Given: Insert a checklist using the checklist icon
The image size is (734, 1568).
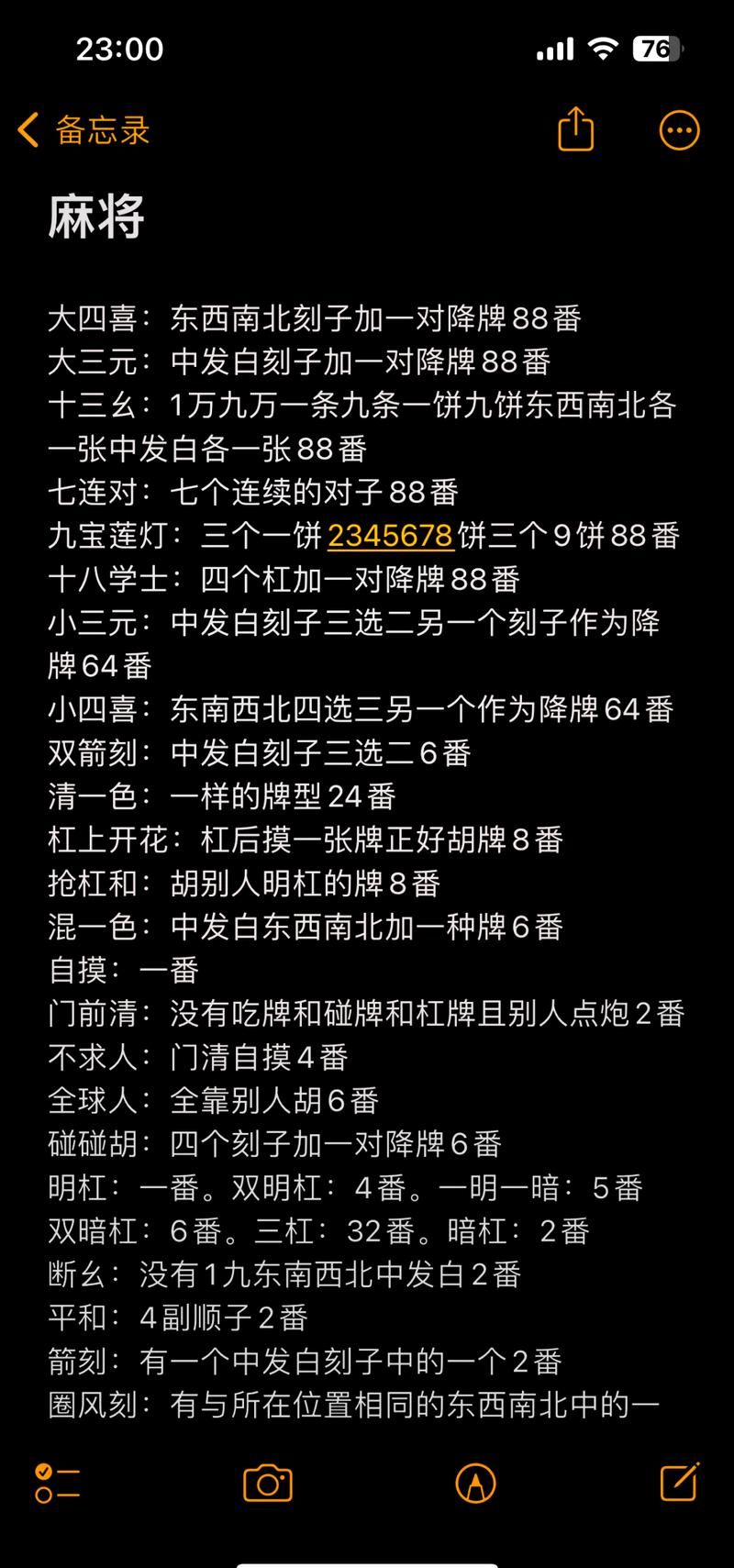Looking at the screenshot, I should [57, 1483].
